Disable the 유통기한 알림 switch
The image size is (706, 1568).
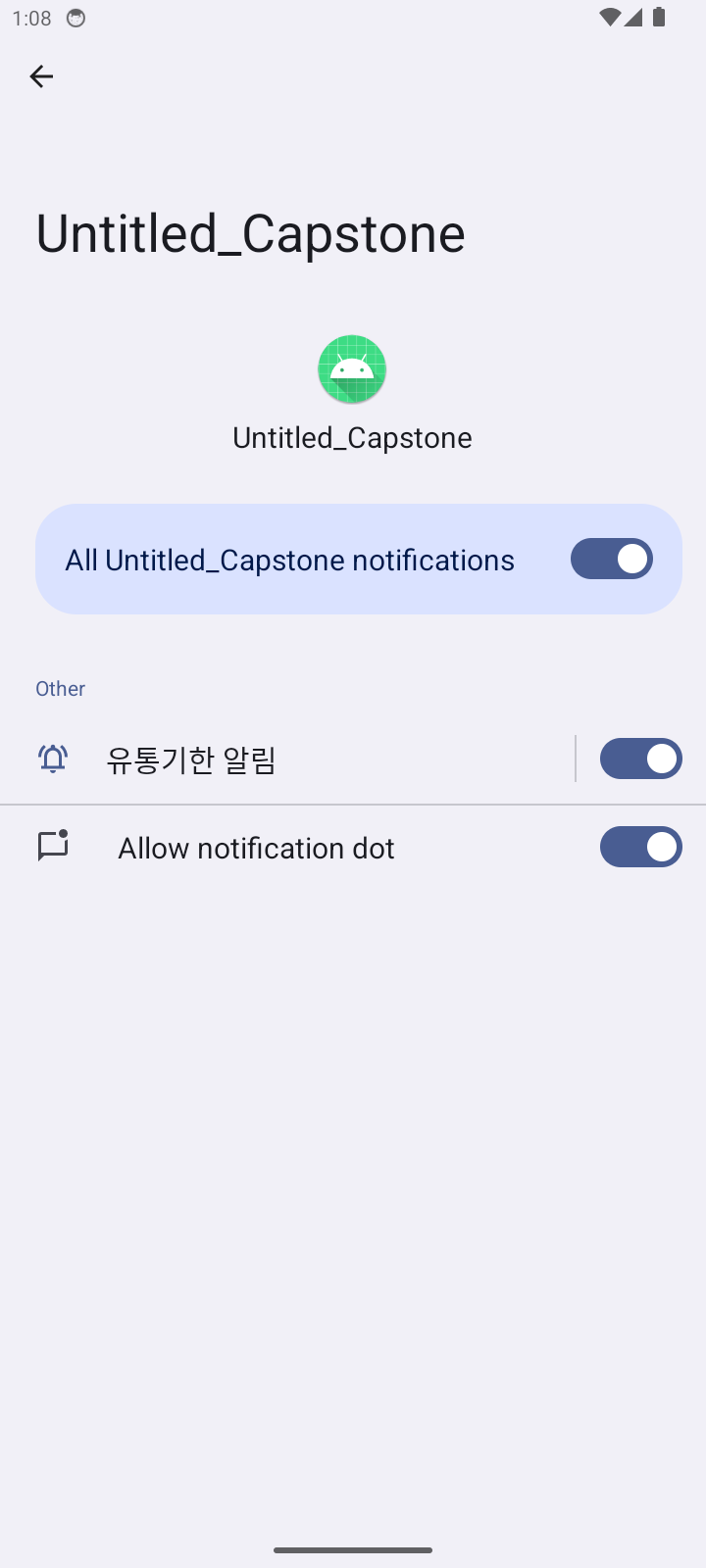coord(640,759)
